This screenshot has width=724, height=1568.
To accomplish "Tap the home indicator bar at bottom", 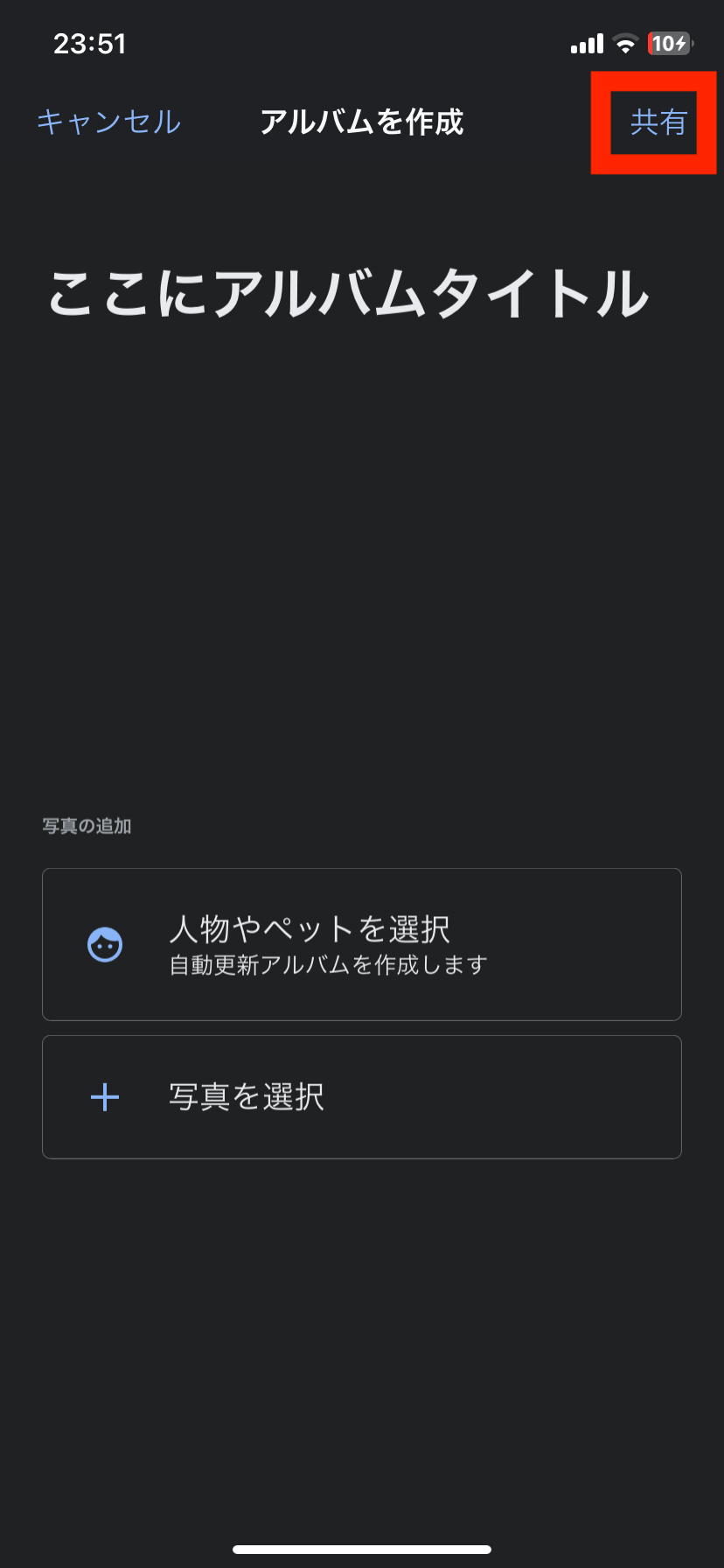I will point(362,1548).
